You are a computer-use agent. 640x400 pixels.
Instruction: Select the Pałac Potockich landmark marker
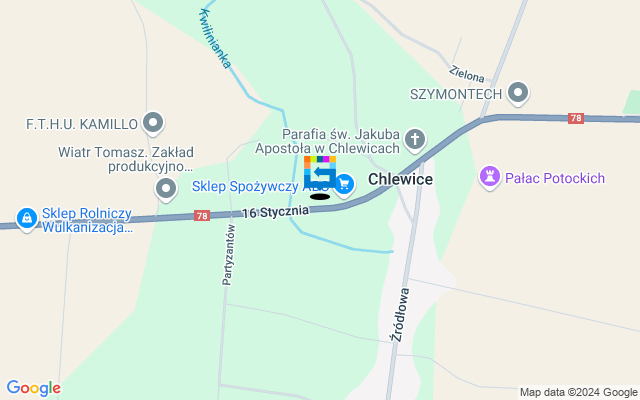(x=490, y=177)
